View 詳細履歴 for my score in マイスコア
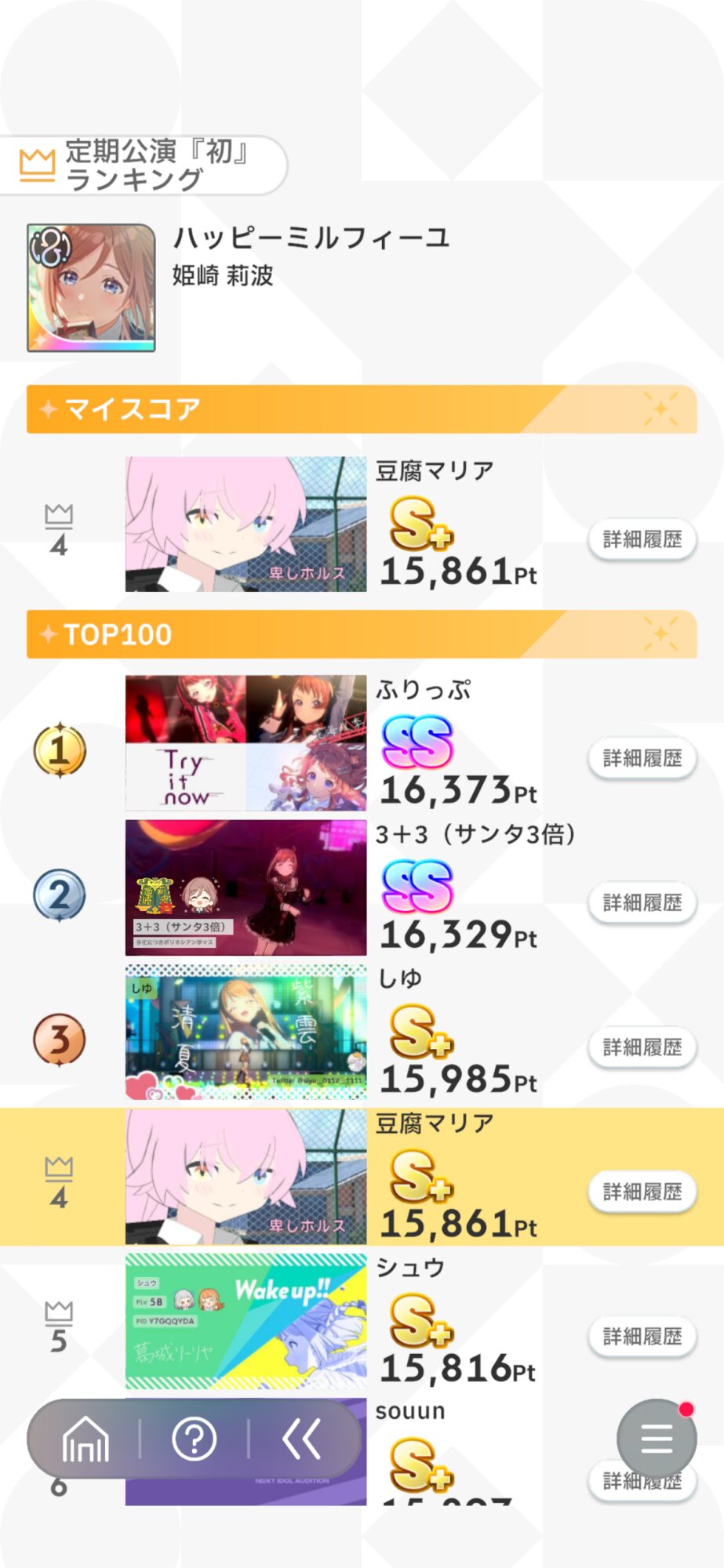Image resolution: width=724 pixels, height=1568 pixels. tap(642, 539)
